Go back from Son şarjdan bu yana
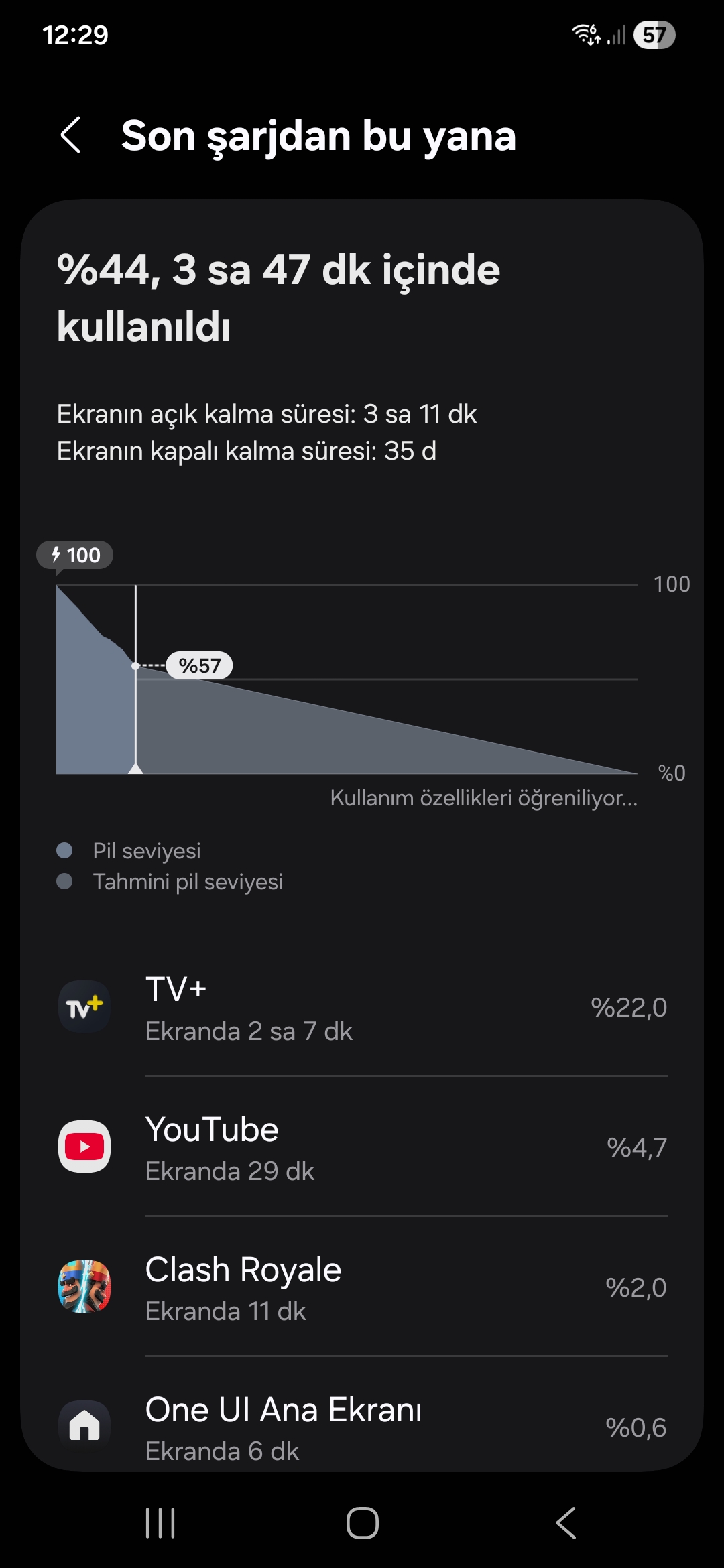The image size is (724, 1568). tap(71, 135)
